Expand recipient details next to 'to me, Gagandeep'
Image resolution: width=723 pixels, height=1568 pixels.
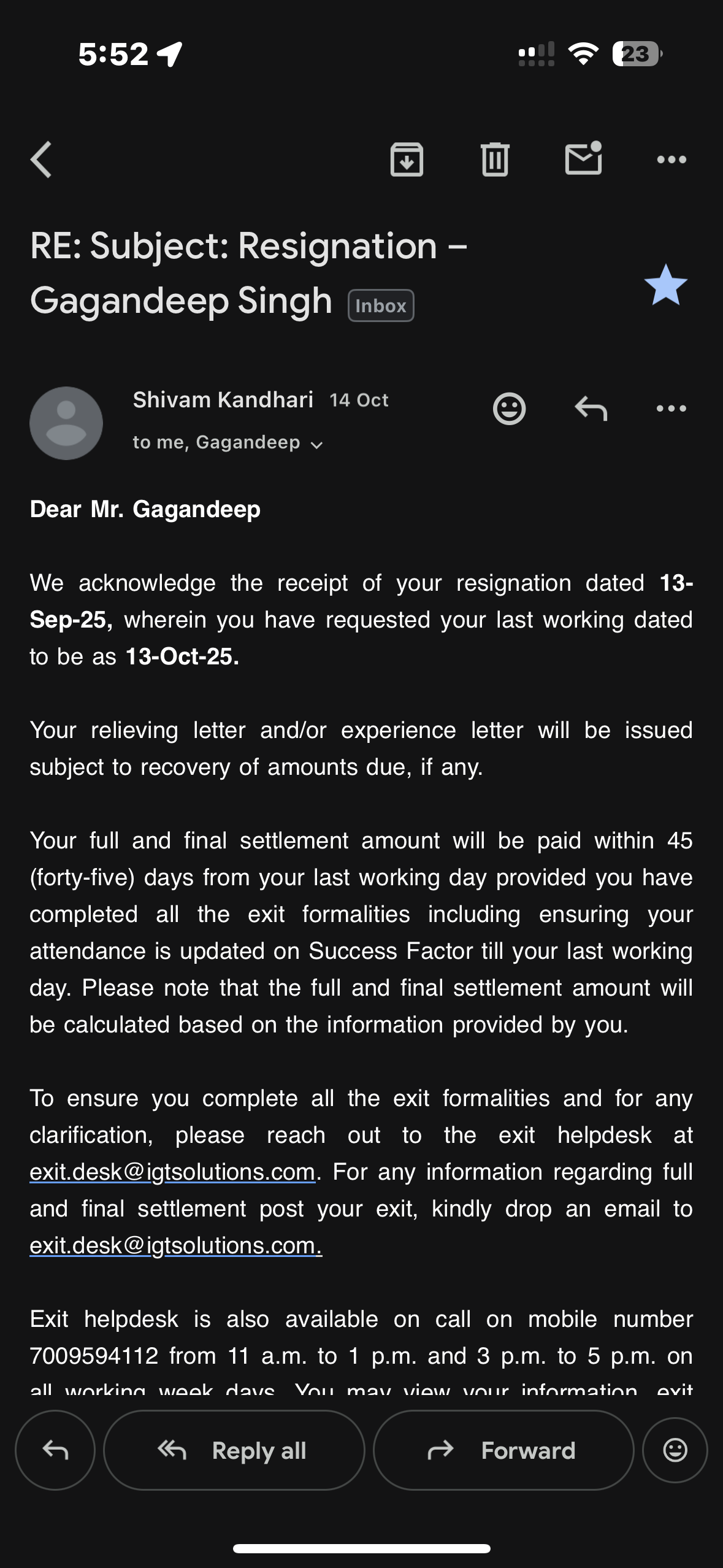[317, 445]
